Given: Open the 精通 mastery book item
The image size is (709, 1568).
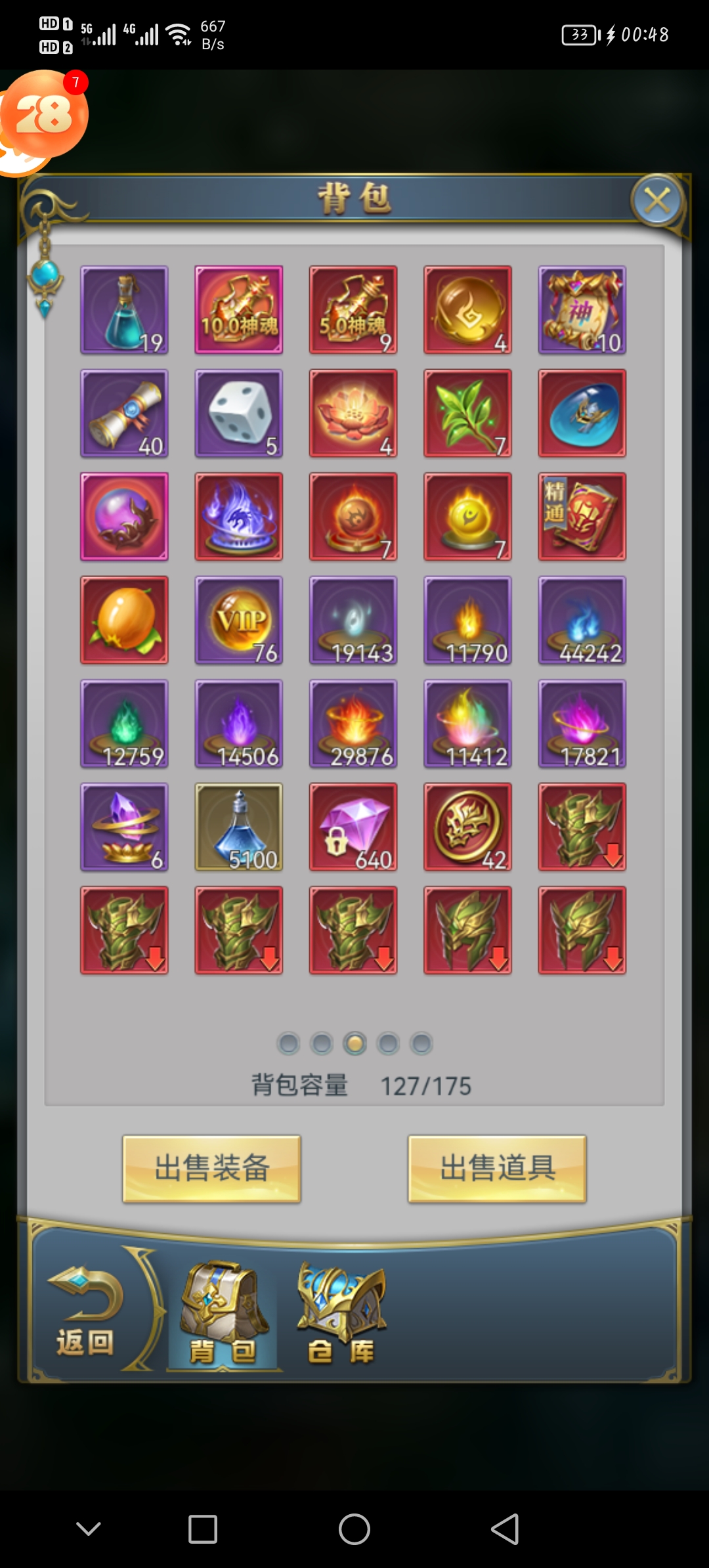Looking at the screenshot, I should point(582,516).
